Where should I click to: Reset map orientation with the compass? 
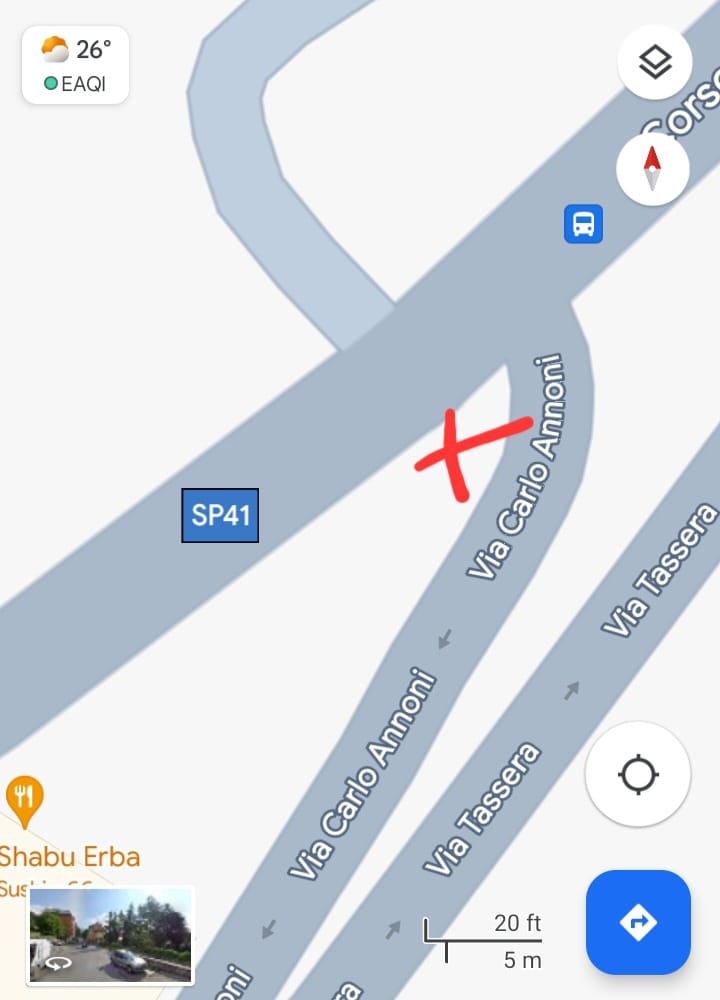coord(652,169)
